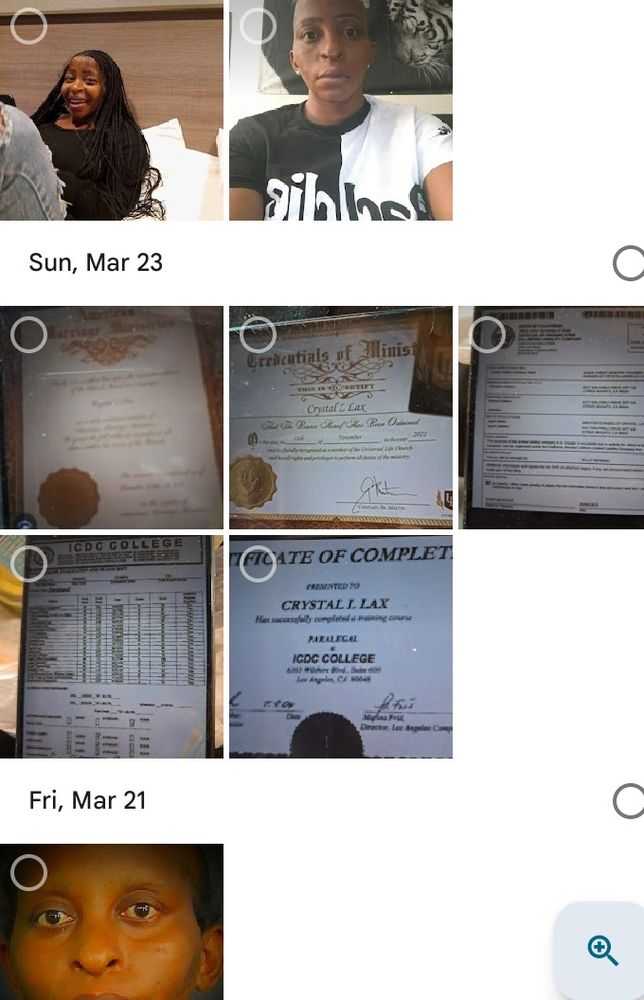Screen dimensions: 644x1000
Task: Select the Credentials of Ministry photo
Action: pyautogui.click(x=258, y=335)
